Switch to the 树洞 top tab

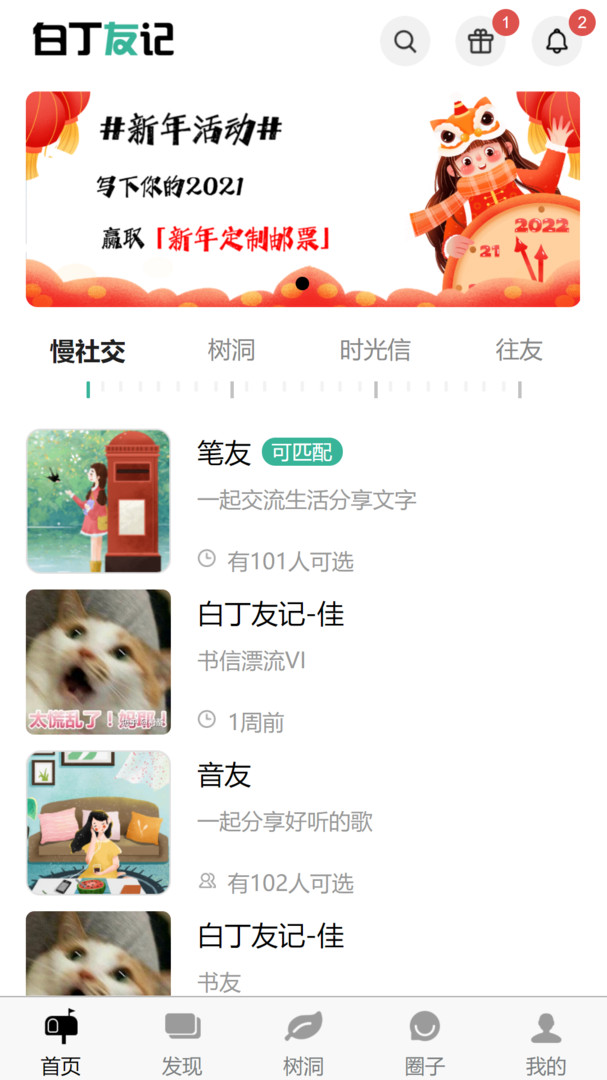tap(231, 350)
